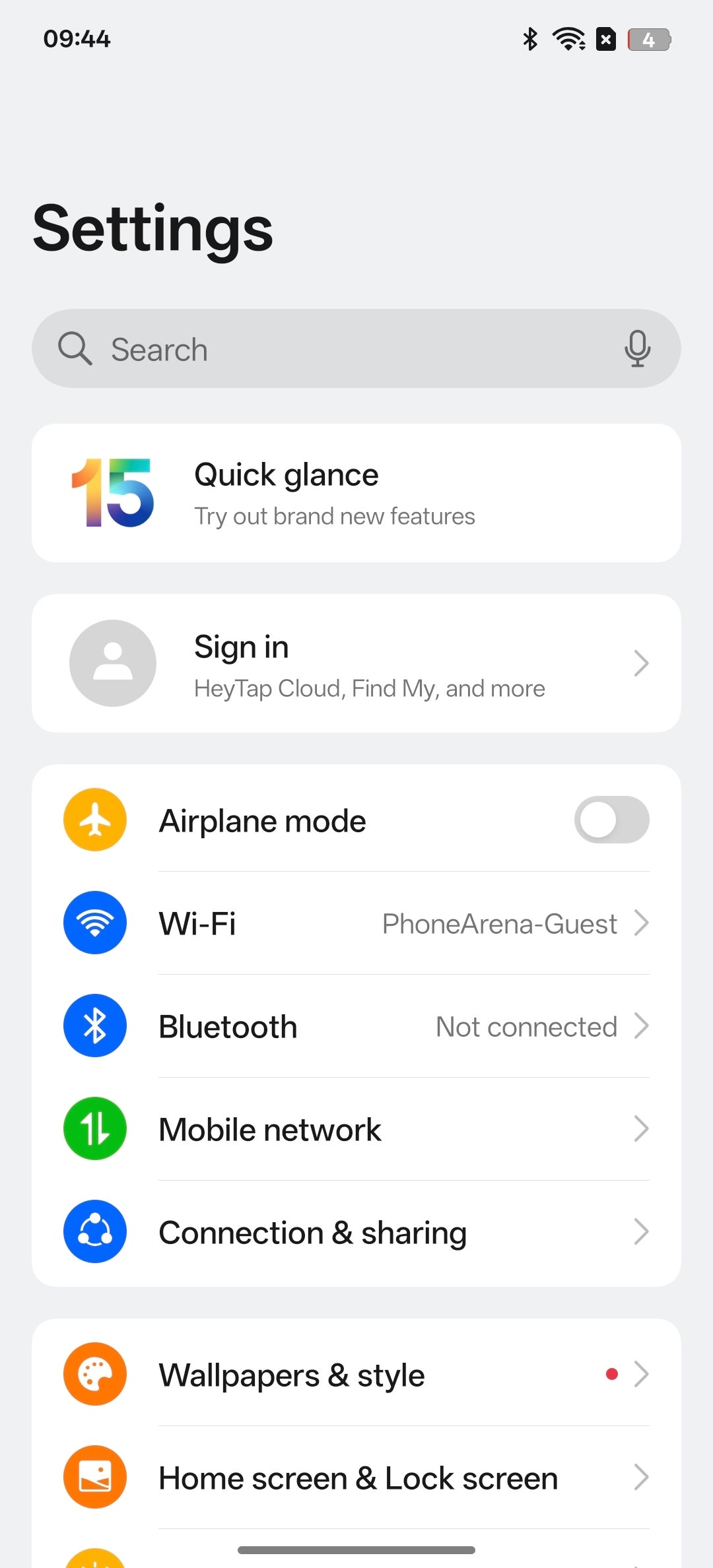Tap the Search settings field
This screenshot has height=1568, width=713.
point(356,348)
